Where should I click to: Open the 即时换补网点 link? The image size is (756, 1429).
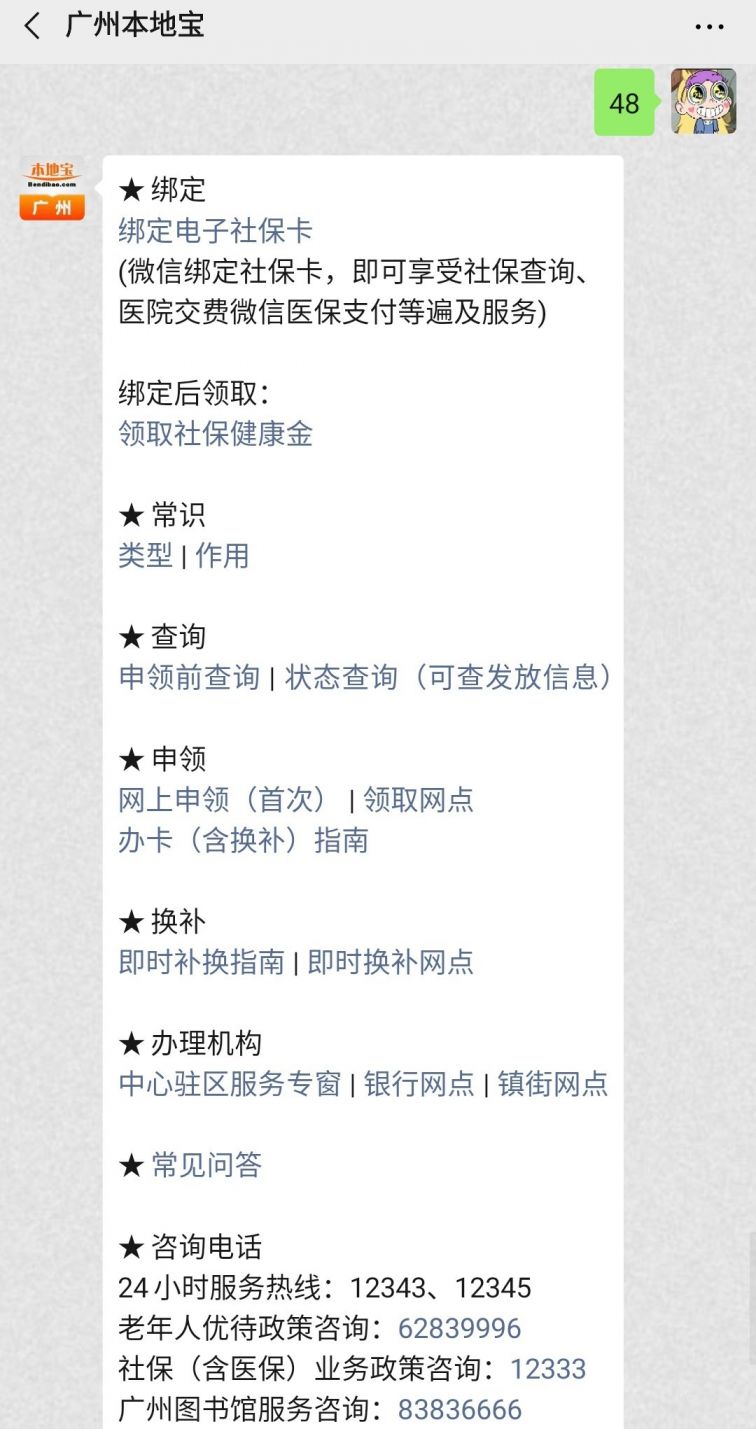[x=391, y=962]
